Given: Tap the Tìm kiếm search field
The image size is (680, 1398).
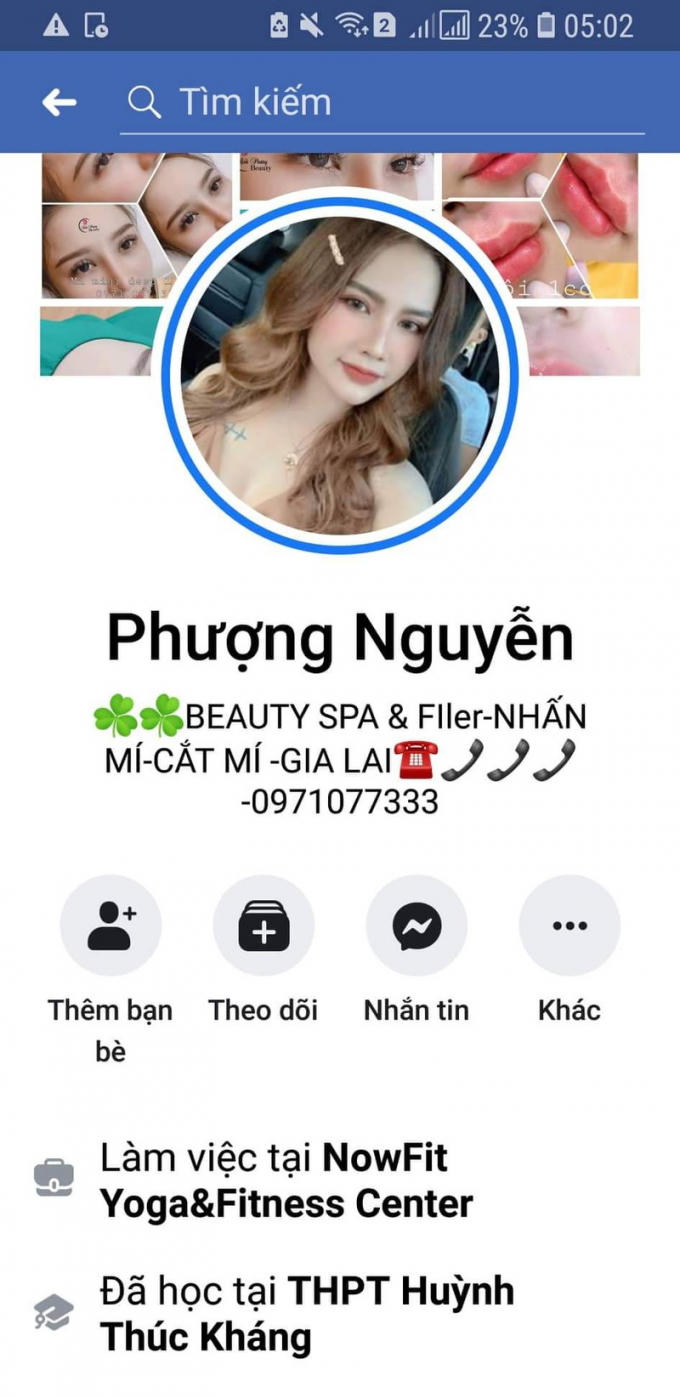Looking at the screenshot, I should [x=380, y=102].
